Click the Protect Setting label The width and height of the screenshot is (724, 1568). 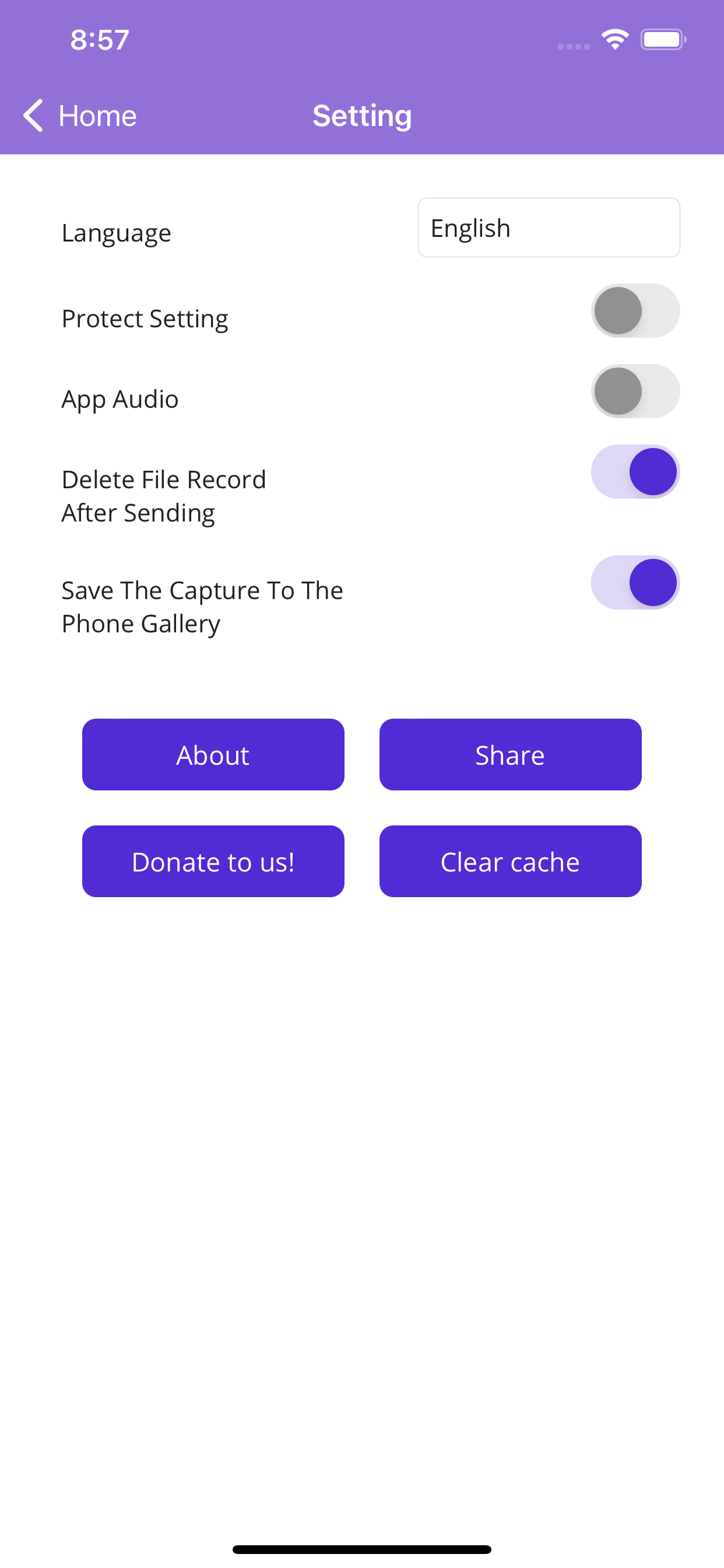(145, 318)
